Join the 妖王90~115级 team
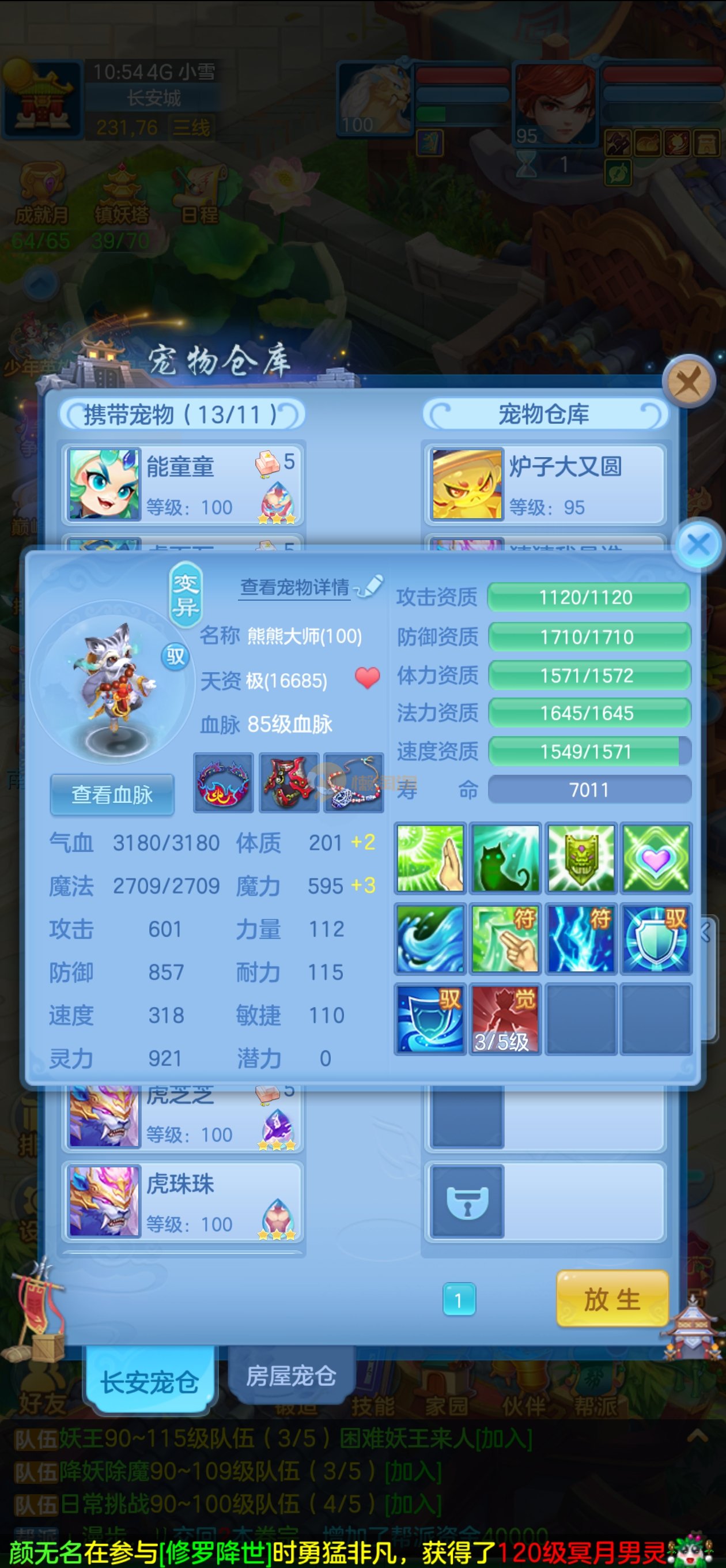 click(x=503, y=1439)
